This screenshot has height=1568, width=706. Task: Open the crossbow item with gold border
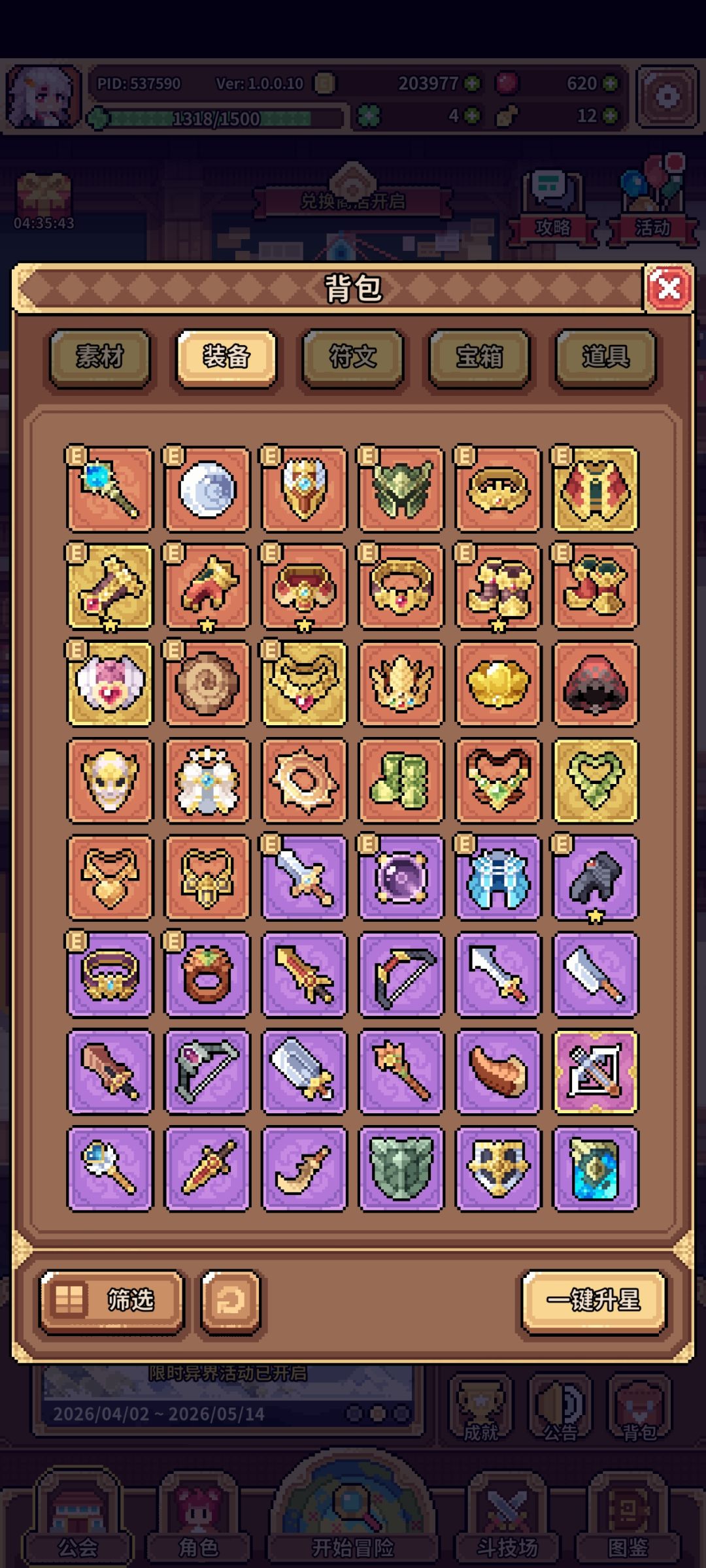596,1072
